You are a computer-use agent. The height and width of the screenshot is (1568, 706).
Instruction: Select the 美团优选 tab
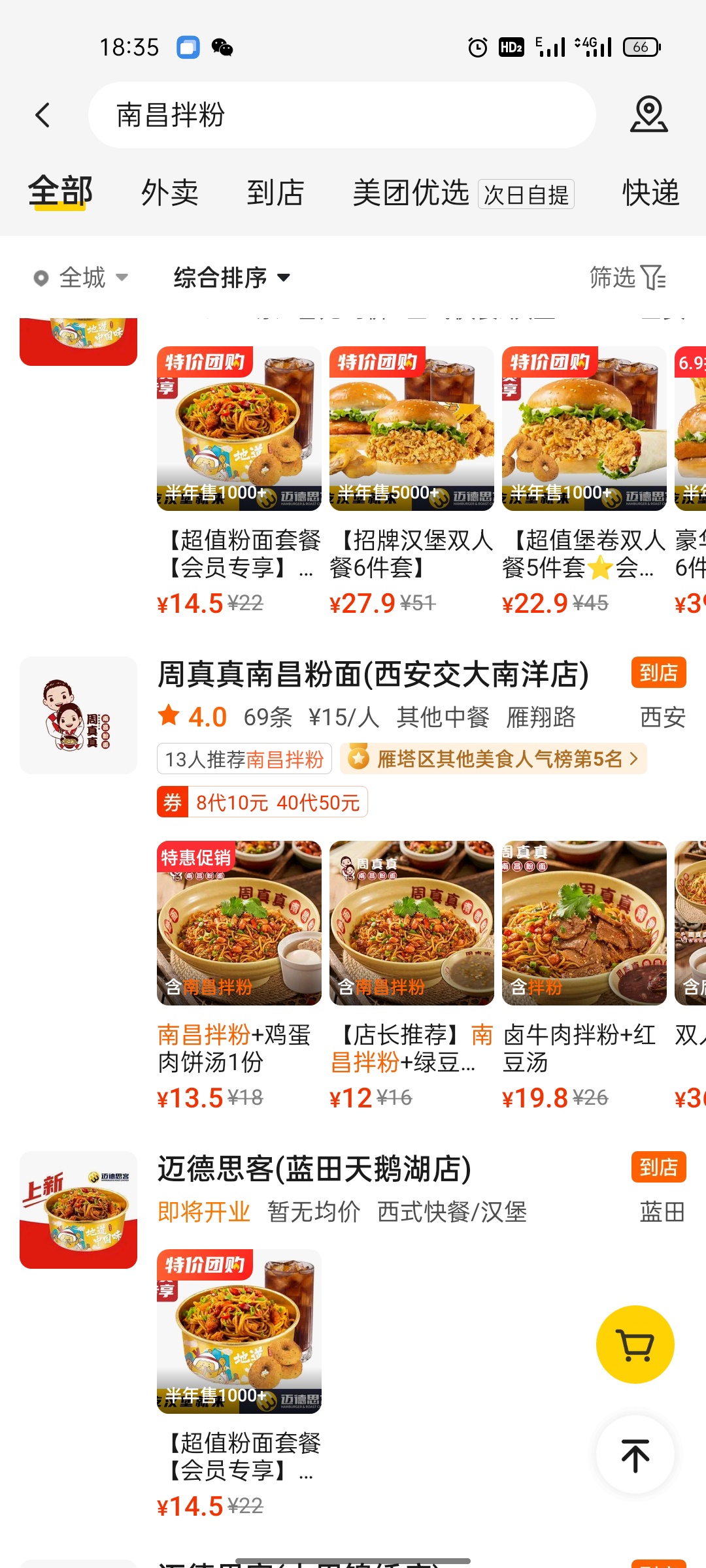coord(411,193)
